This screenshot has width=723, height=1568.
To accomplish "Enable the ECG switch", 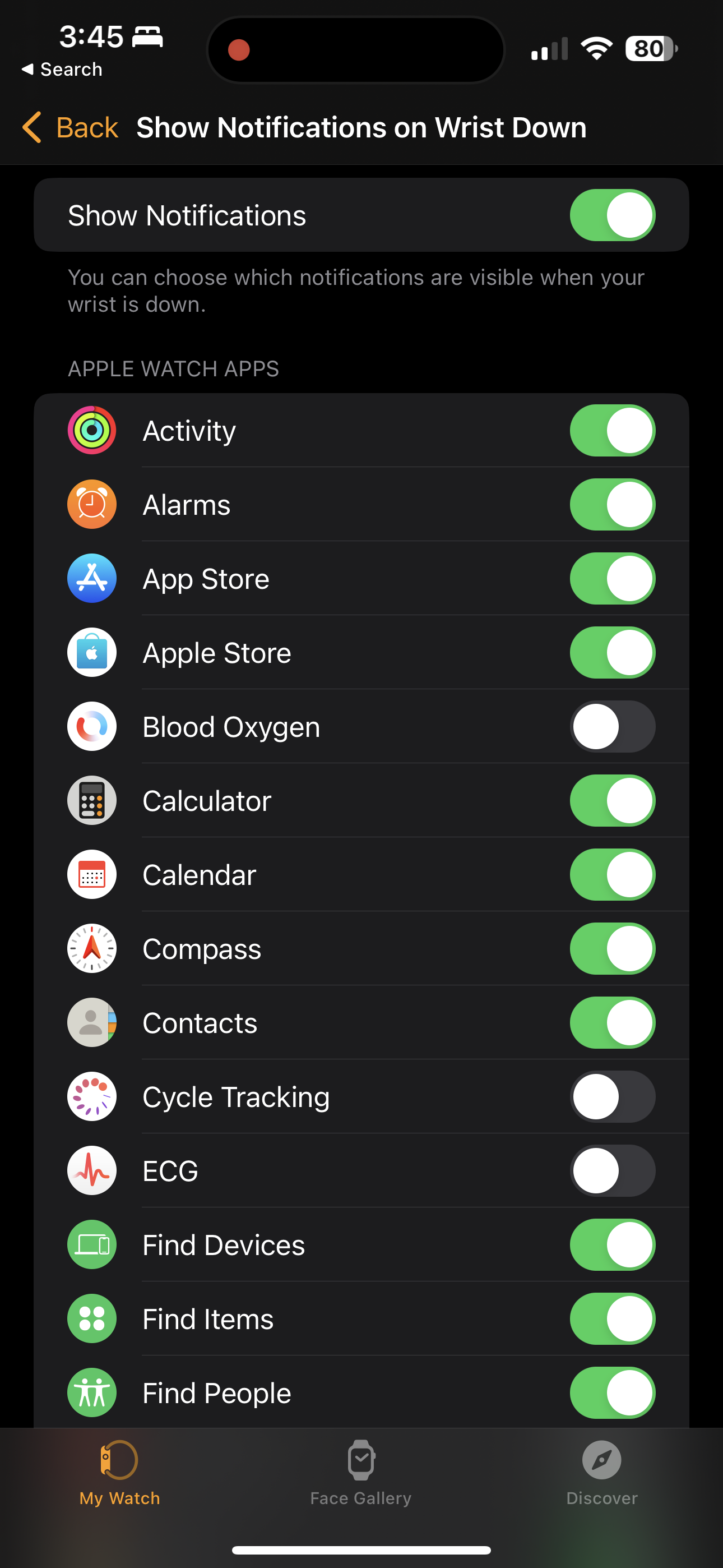I will point(611,1170).
